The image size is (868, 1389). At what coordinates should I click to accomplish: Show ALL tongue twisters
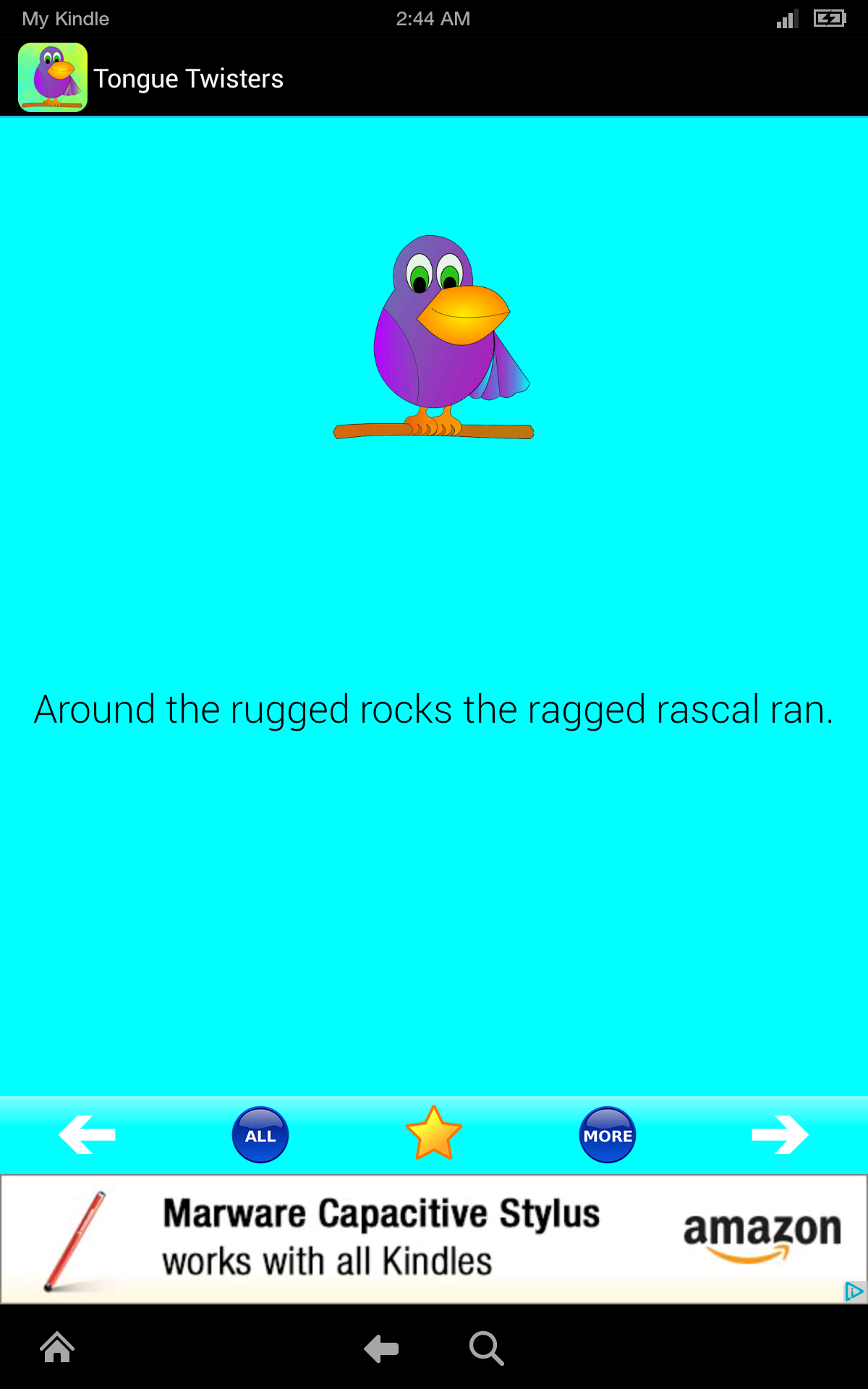(260, 1135)
